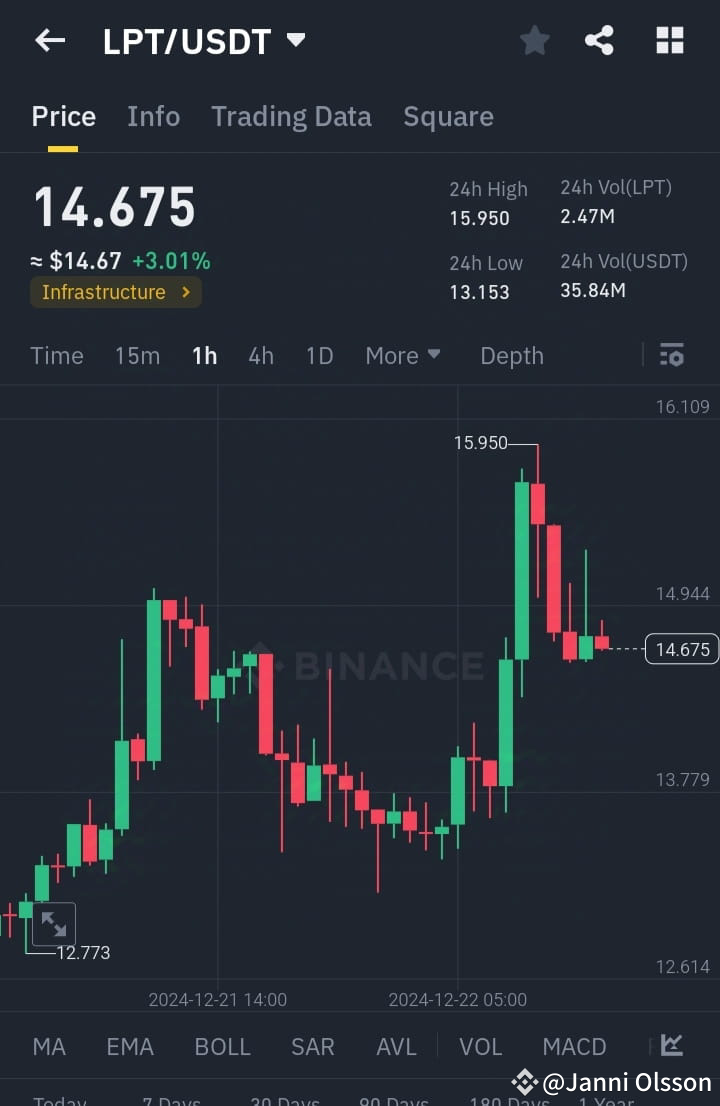Open the markets grid icon
720x1106 pixels.
(668, 40)
